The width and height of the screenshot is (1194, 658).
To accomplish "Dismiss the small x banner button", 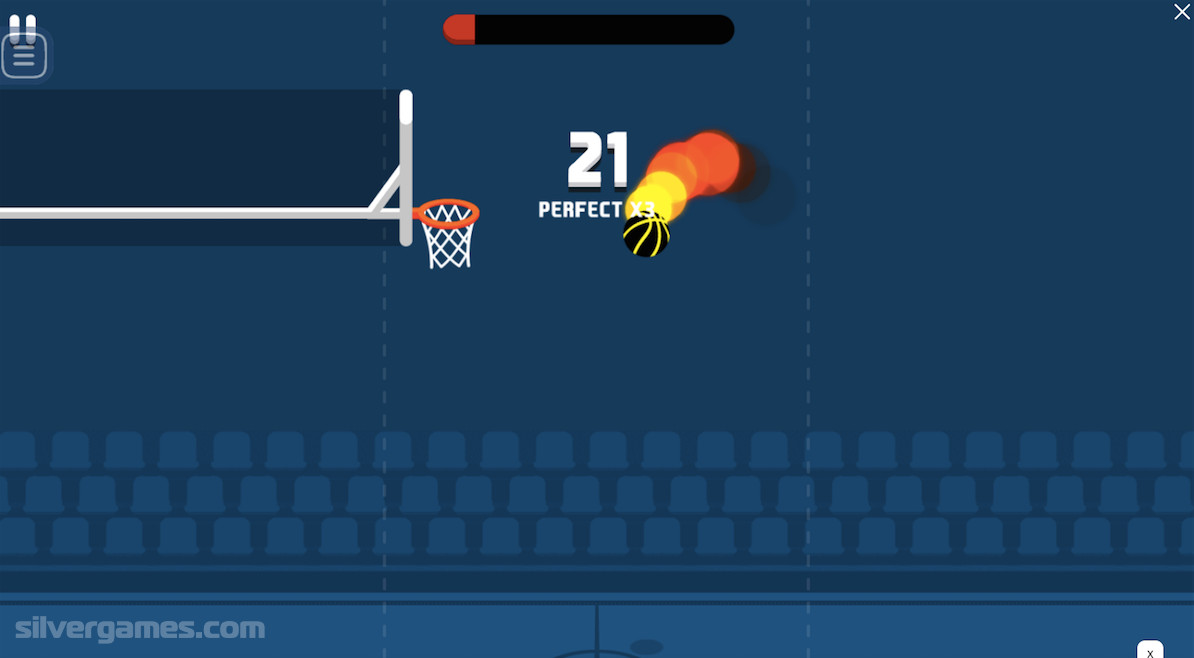I will coord(1149,651).
